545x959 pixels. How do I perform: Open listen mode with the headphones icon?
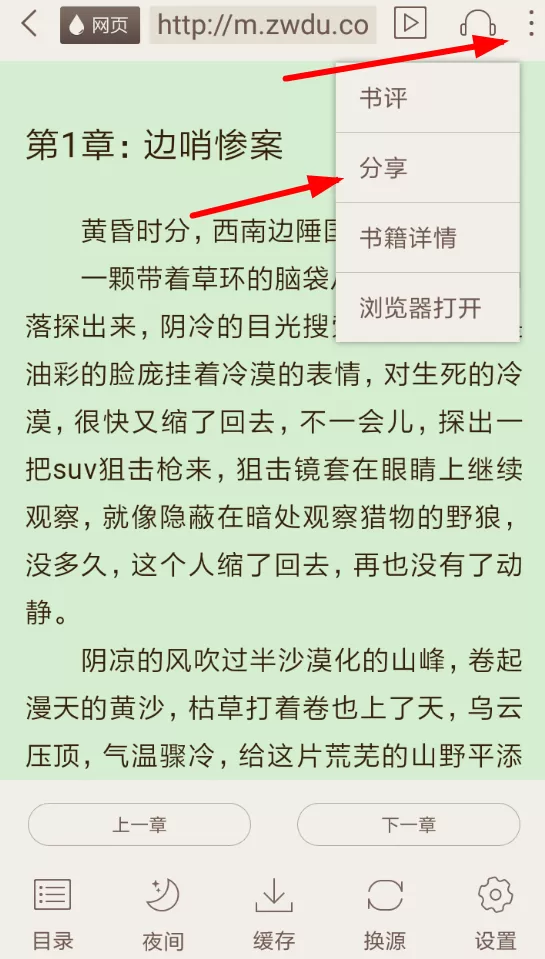pyautogui.click(x=478, y=24)
